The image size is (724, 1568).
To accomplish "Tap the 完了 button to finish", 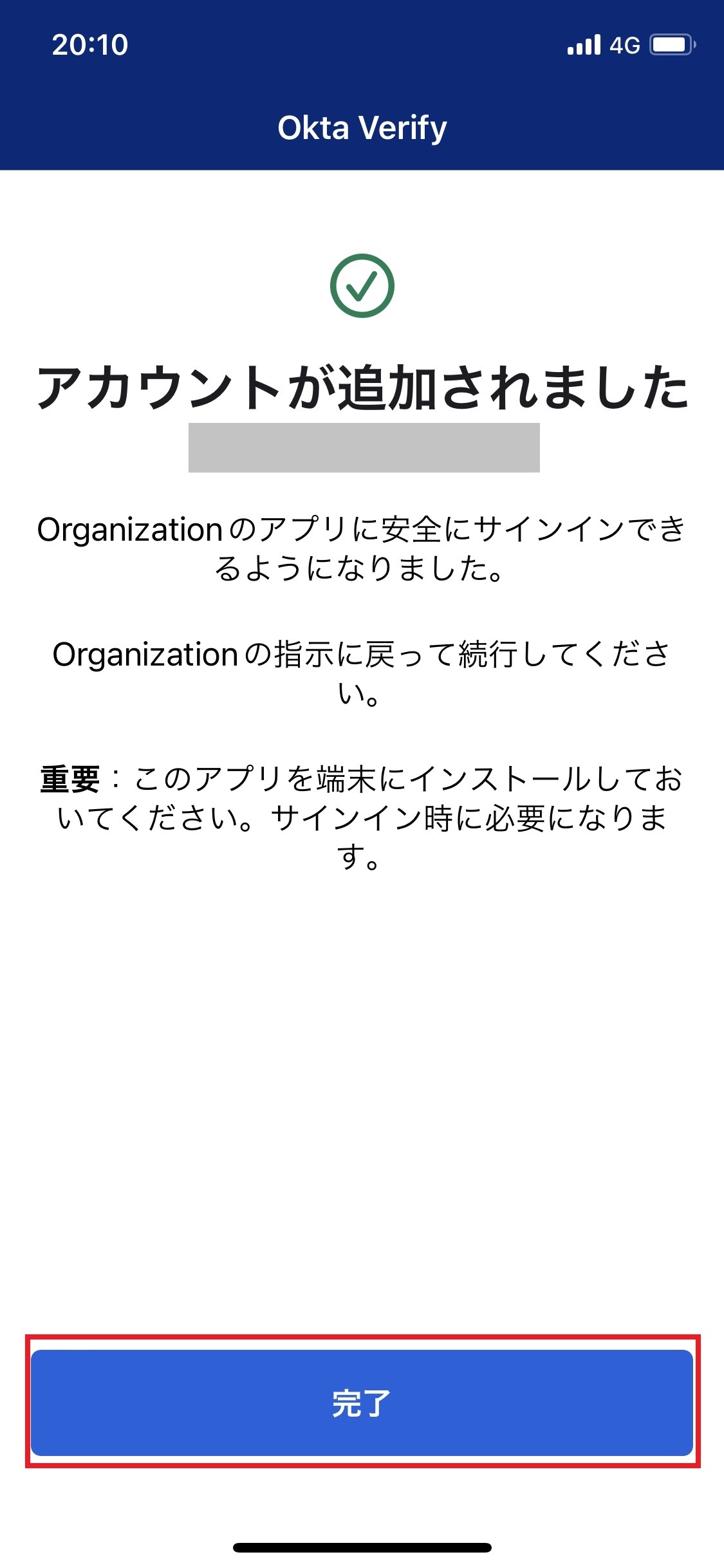I will 362,1403.
